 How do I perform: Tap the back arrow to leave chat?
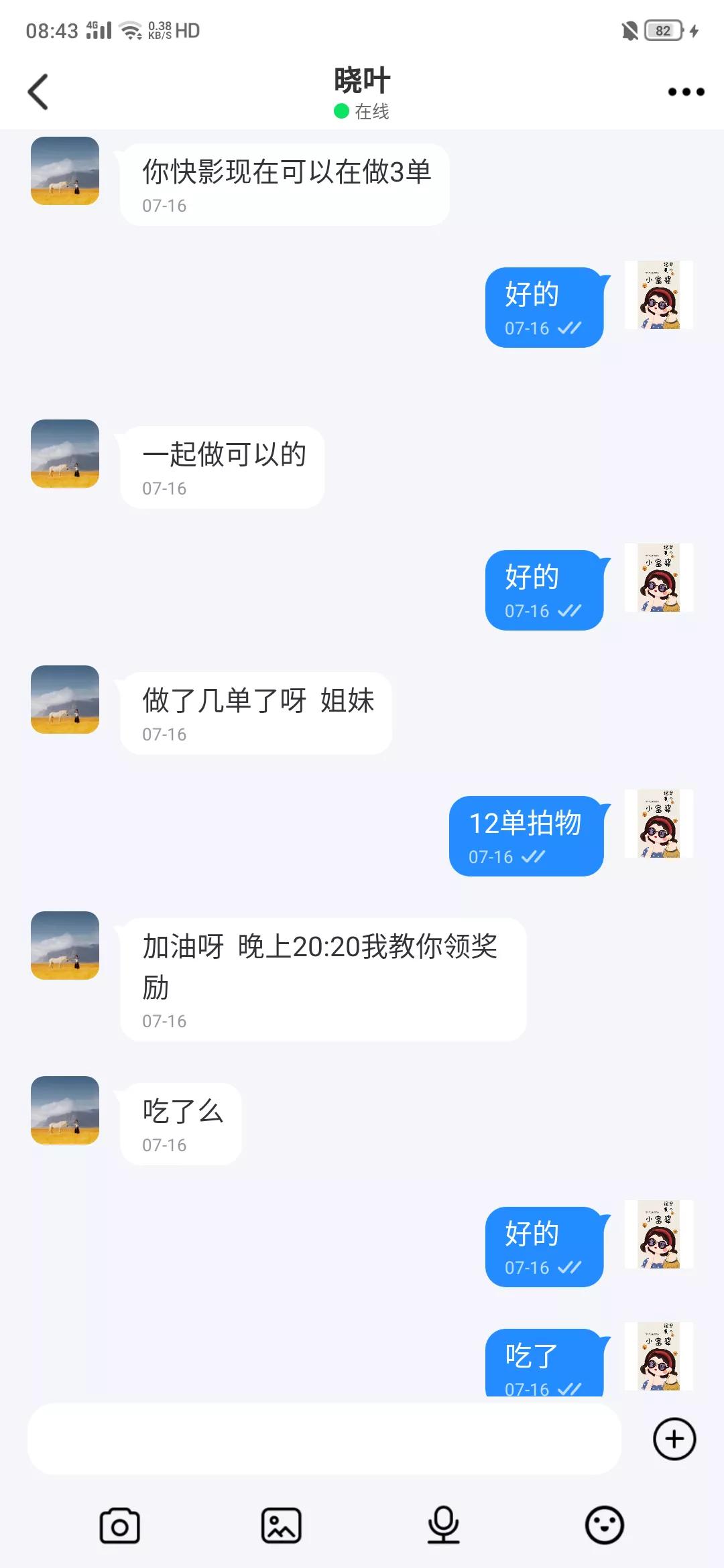(x=38, y=92)
